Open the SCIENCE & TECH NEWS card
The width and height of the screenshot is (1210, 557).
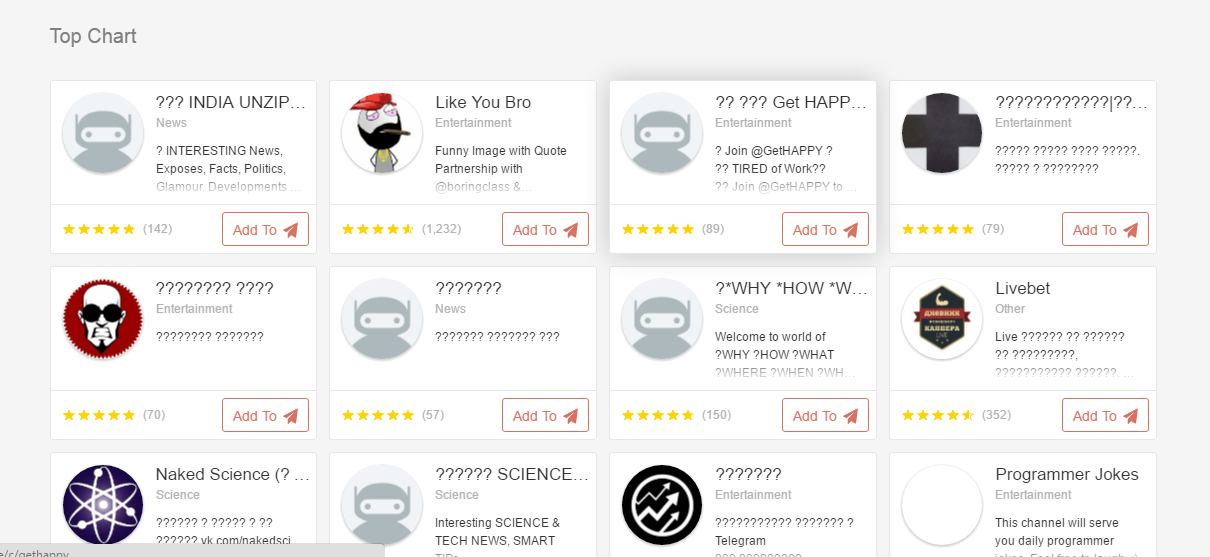coord(511,475)
